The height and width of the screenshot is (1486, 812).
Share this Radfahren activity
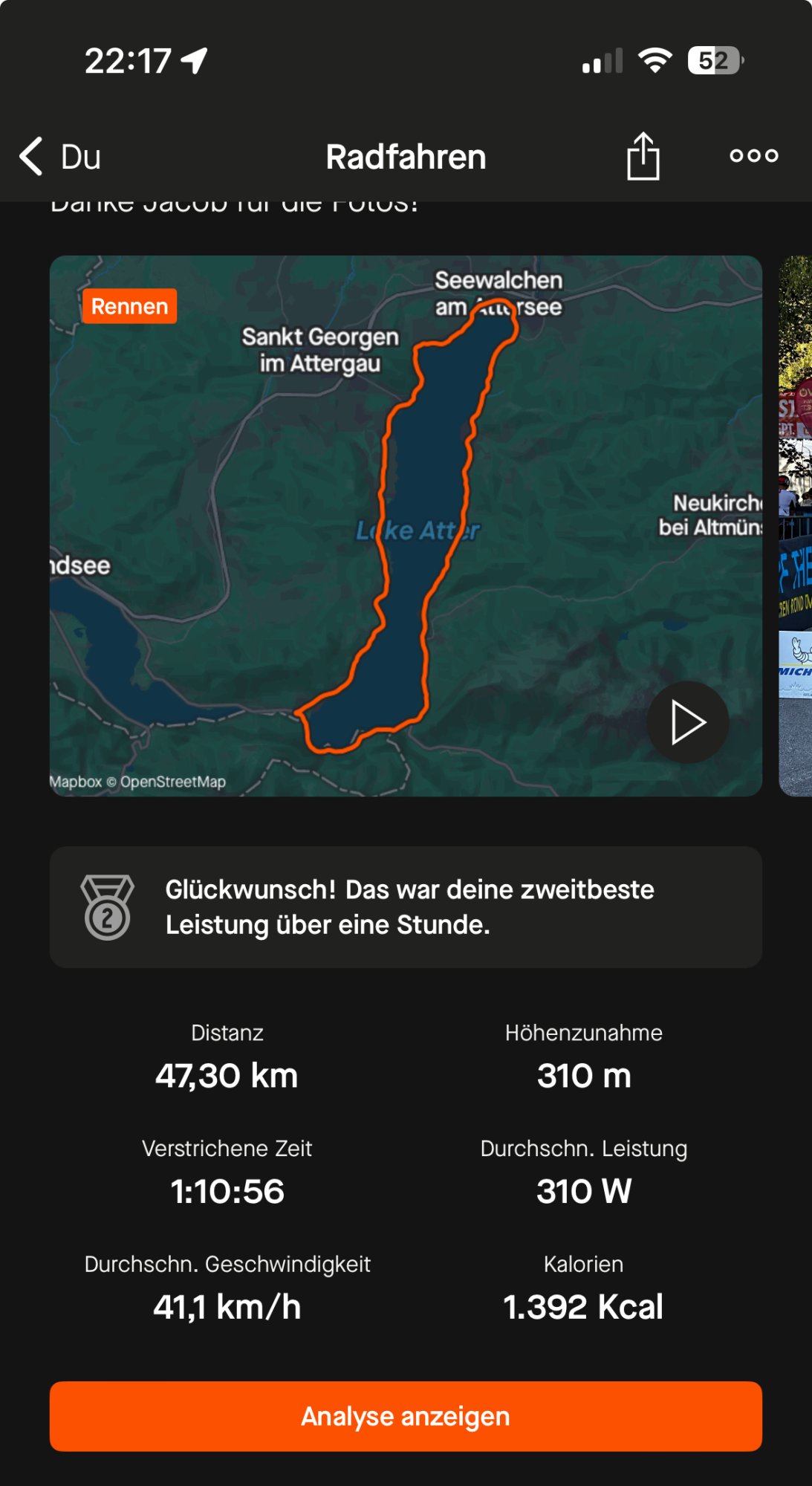[x=643, y=156]
